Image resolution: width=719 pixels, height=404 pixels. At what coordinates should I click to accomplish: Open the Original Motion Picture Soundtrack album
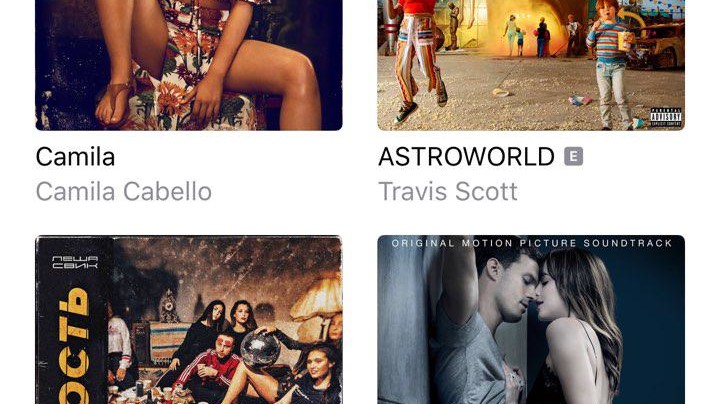tap(531, 320)
